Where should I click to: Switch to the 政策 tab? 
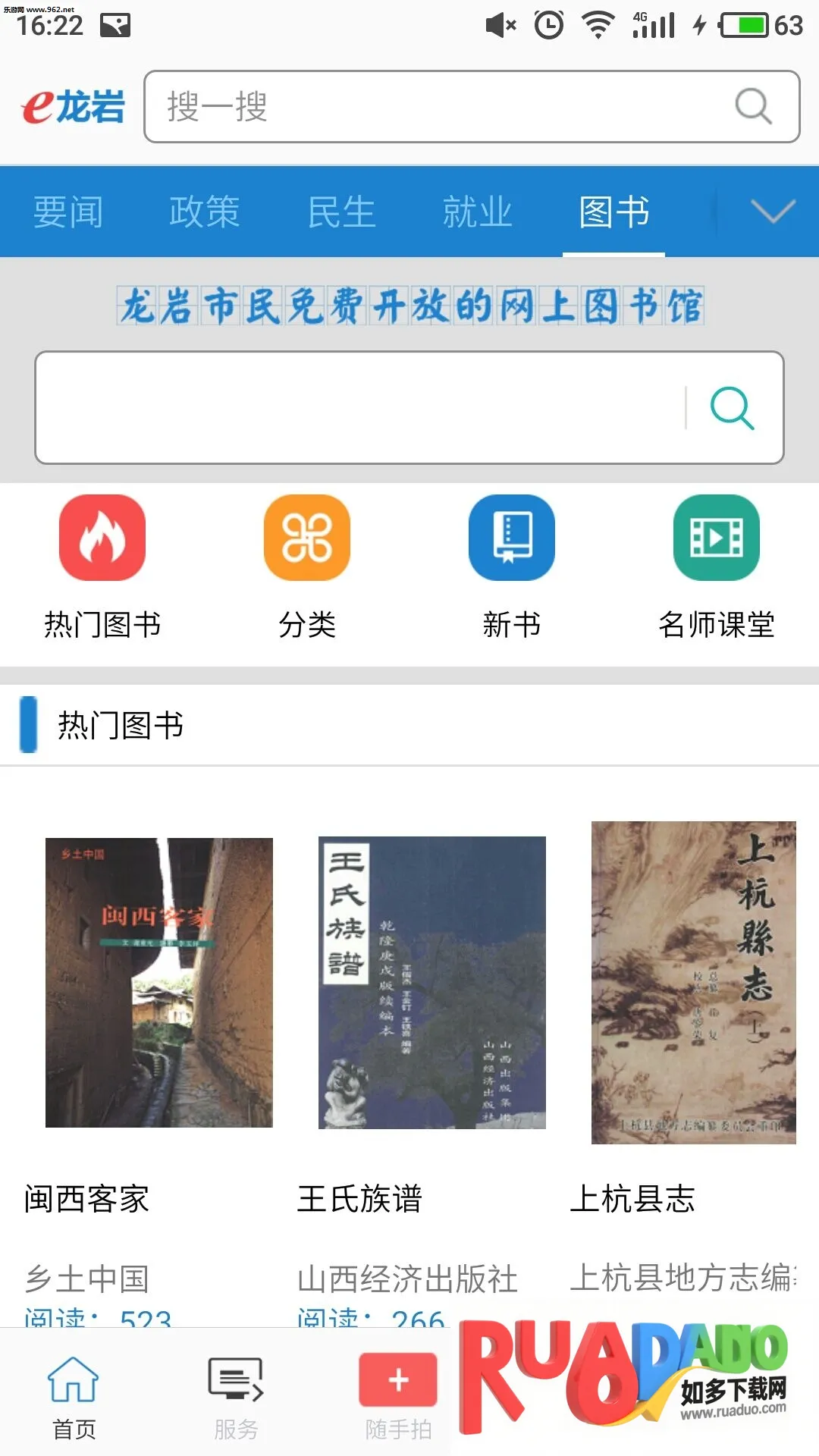(x=204, y=212)
